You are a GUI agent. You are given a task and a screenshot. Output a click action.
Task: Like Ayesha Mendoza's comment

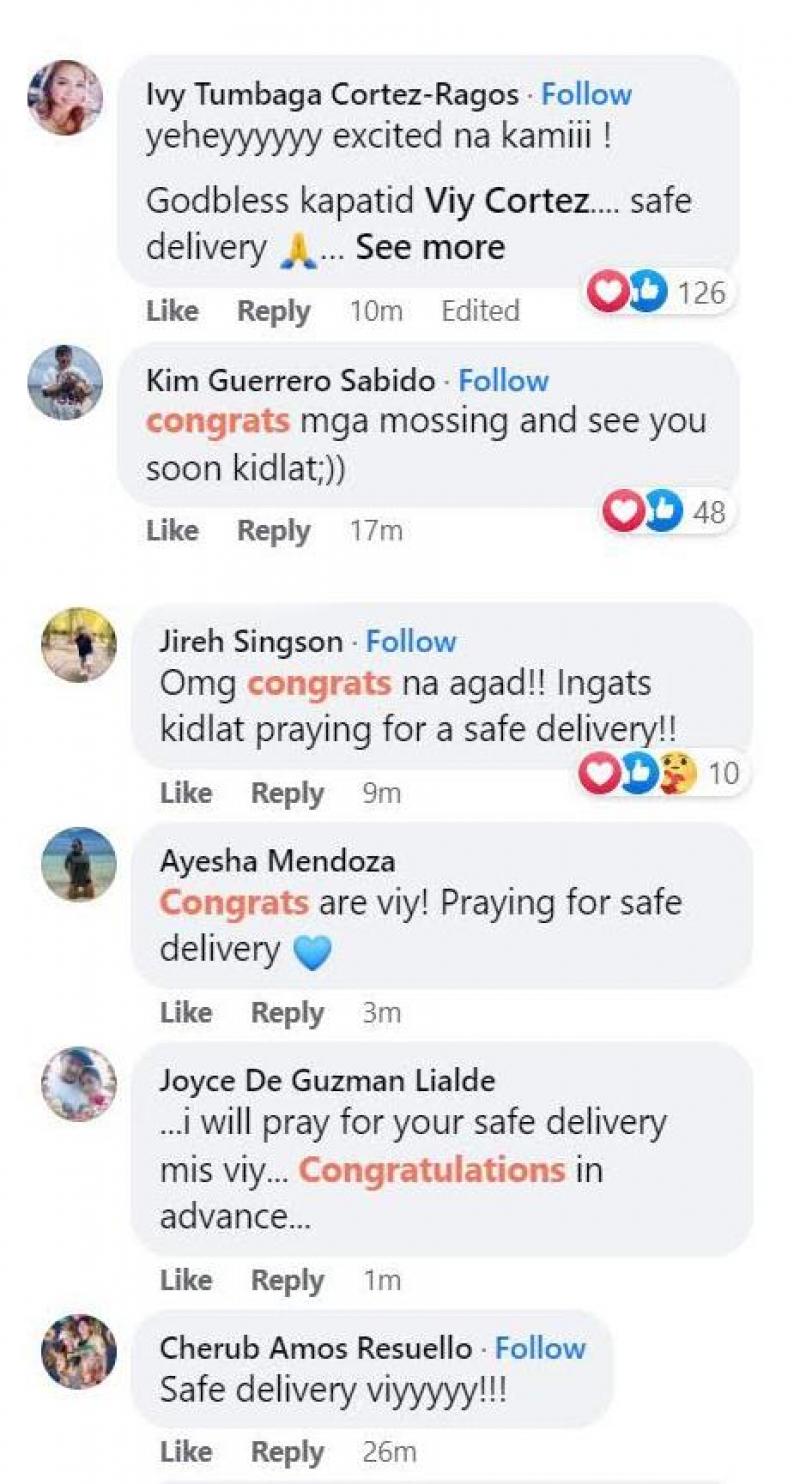click(x=186, y=1013)
